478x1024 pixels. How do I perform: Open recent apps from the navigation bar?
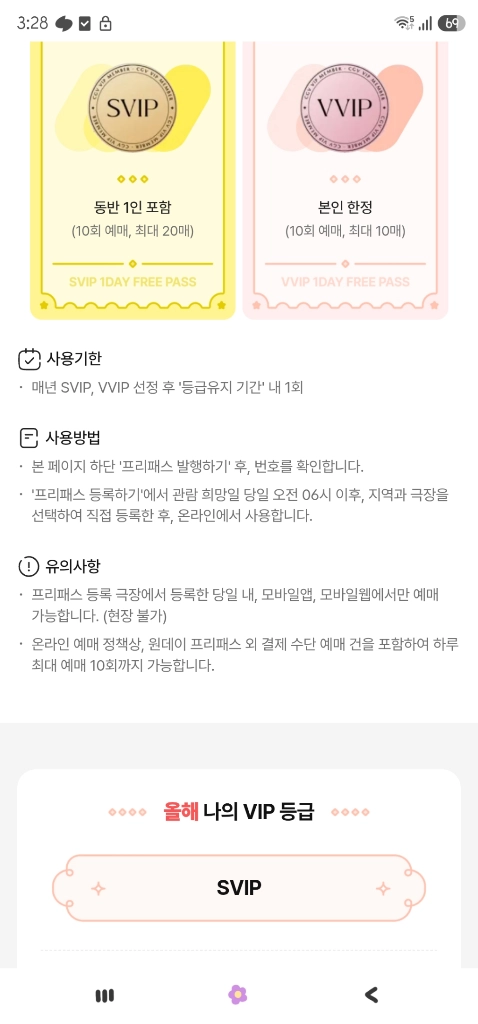coord(104,995)
